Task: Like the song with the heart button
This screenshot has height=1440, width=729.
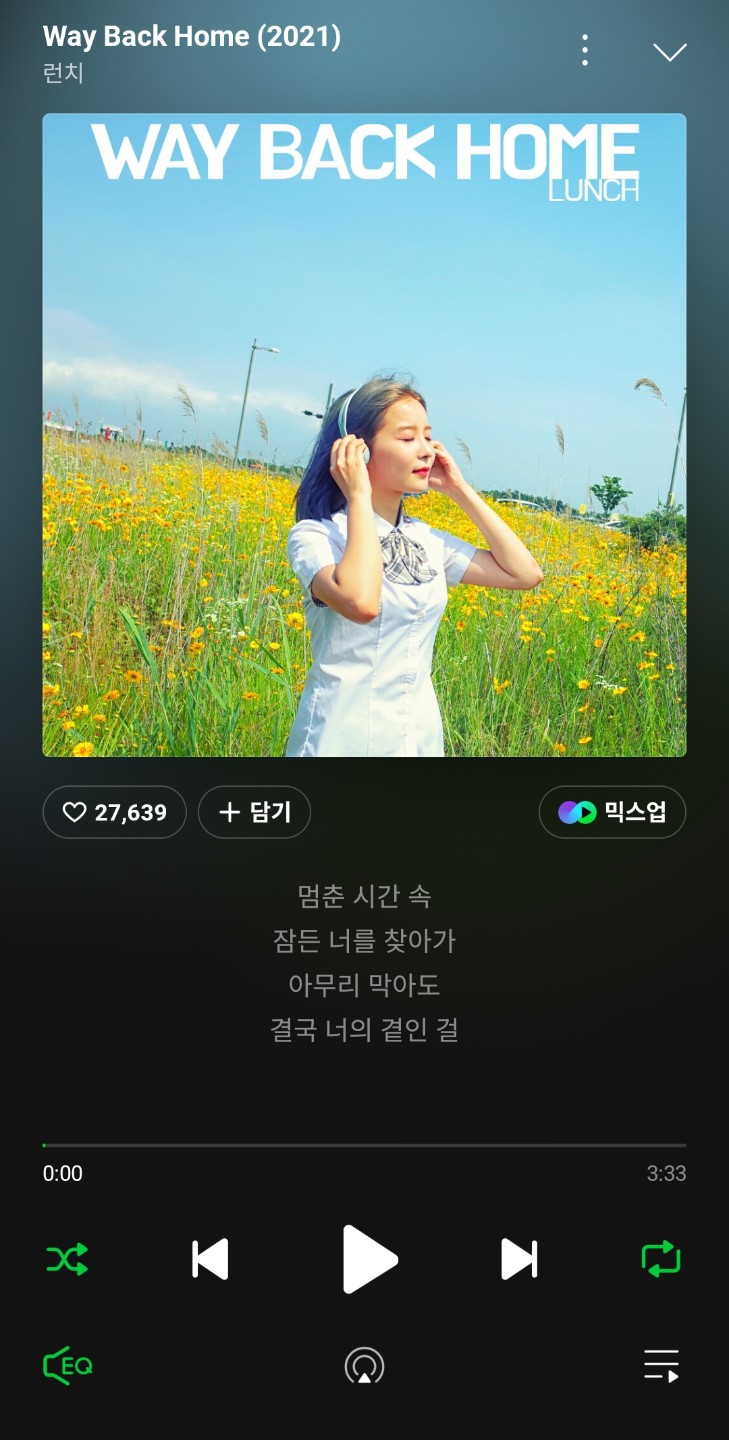Action: click(114, 812)
